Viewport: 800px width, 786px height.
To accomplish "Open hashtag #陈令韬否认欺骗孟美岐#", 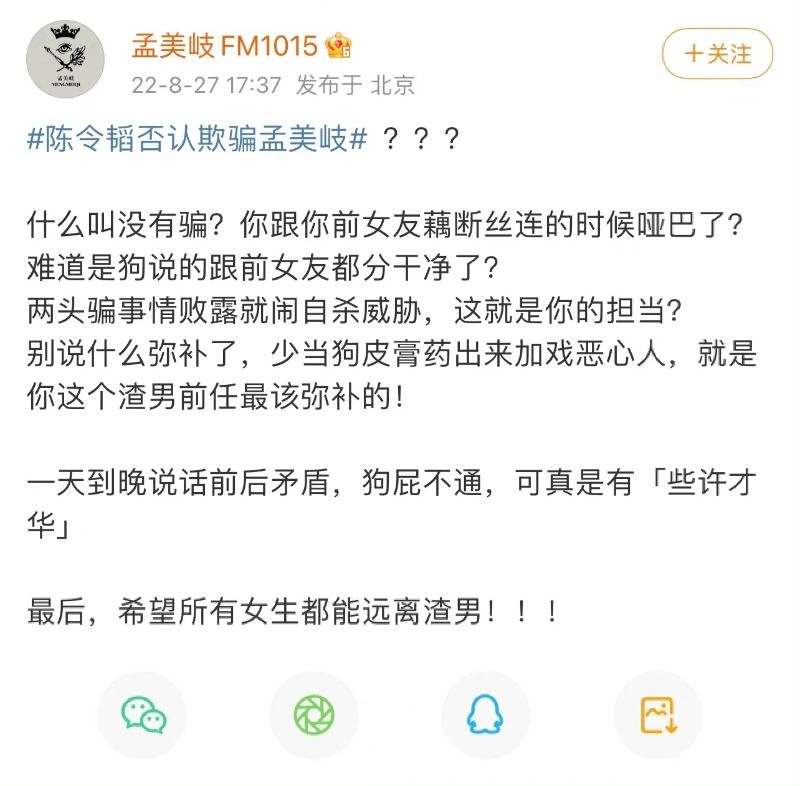I will (199, 139).
